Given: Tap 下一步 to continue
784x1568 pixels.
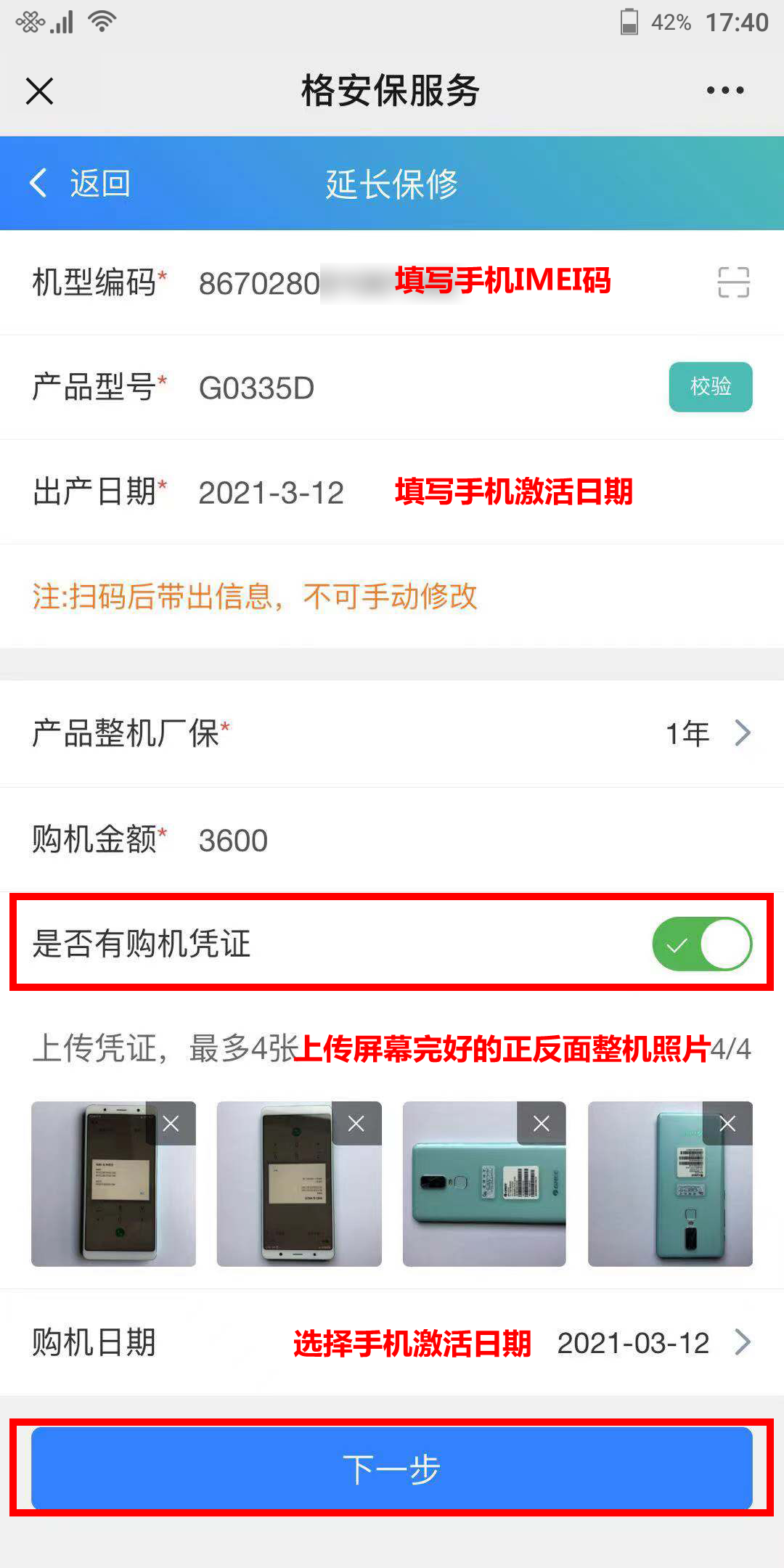Looking at the screenshot, I should coord(391,1469).
